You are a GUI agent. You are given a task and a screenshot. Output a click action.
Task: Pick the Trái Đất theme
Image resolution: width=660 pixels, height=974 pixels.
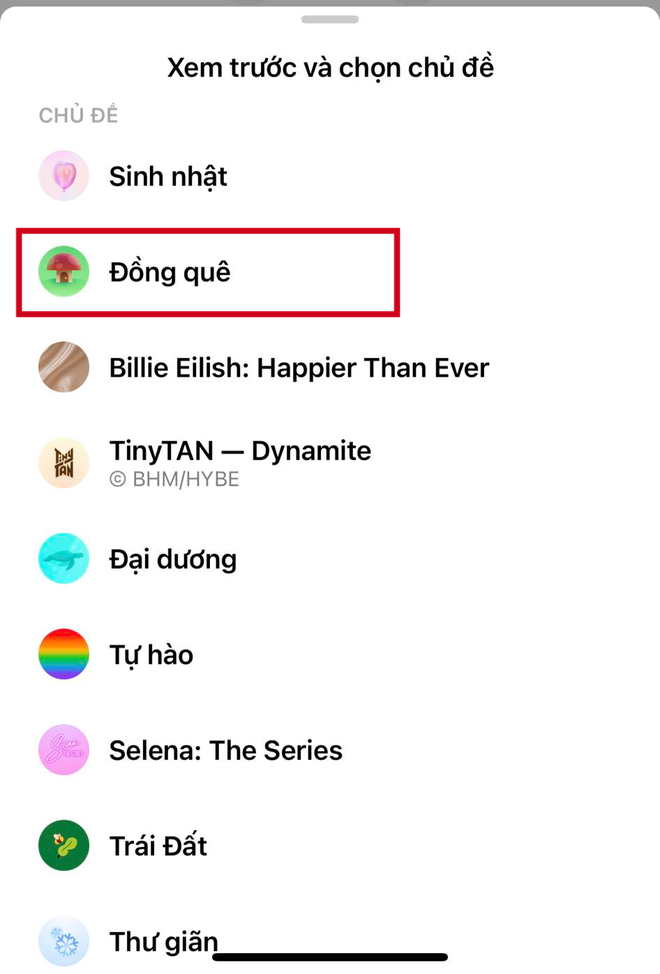point(157,846)
